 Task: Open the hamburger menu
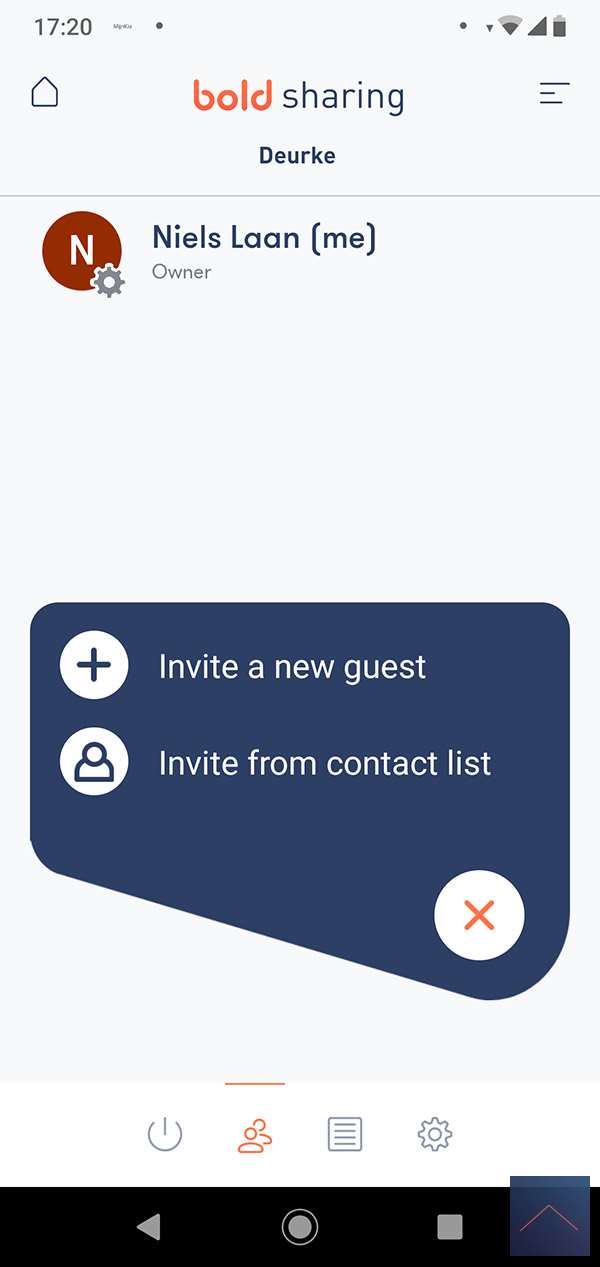point(554,94)
